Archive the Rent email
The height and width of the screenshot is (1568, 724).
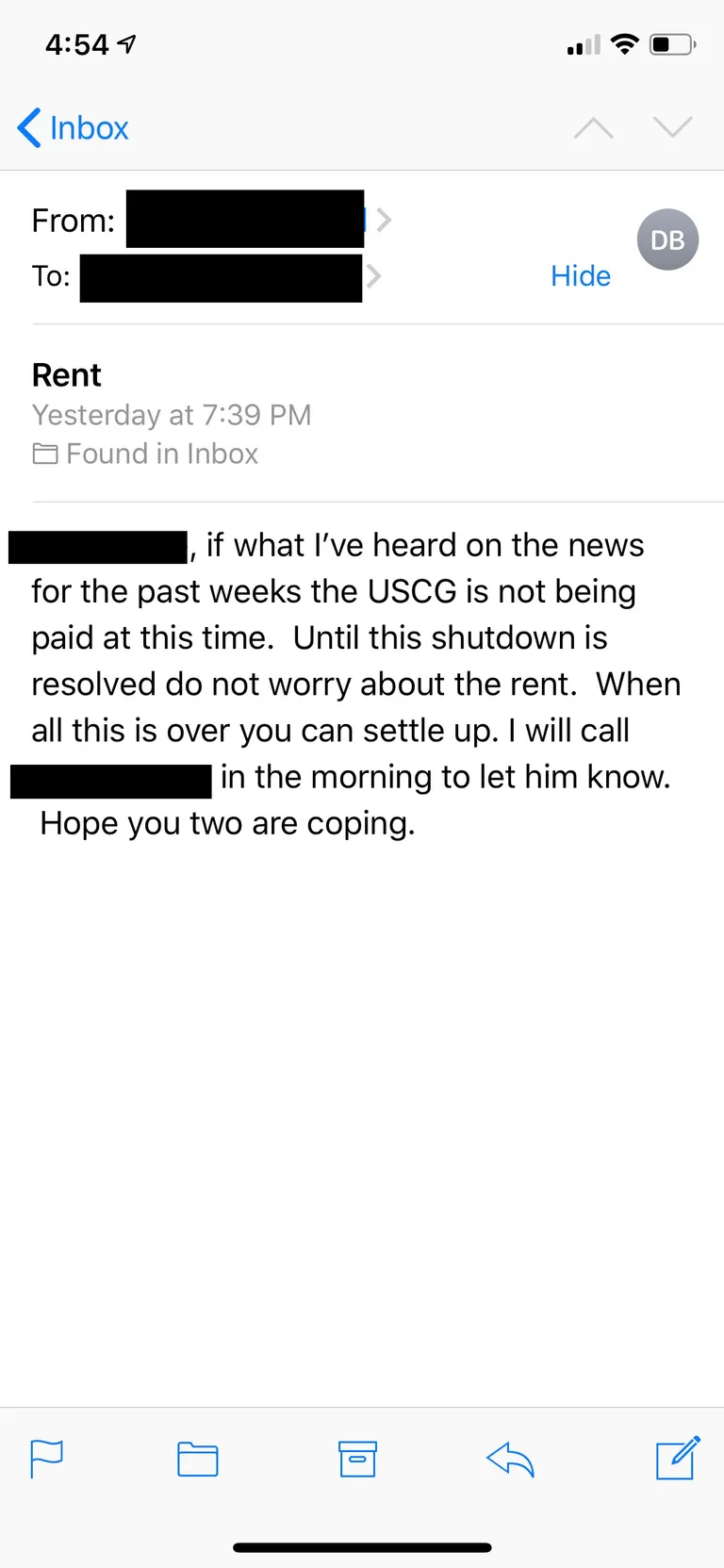click(x=356, y=1459)
